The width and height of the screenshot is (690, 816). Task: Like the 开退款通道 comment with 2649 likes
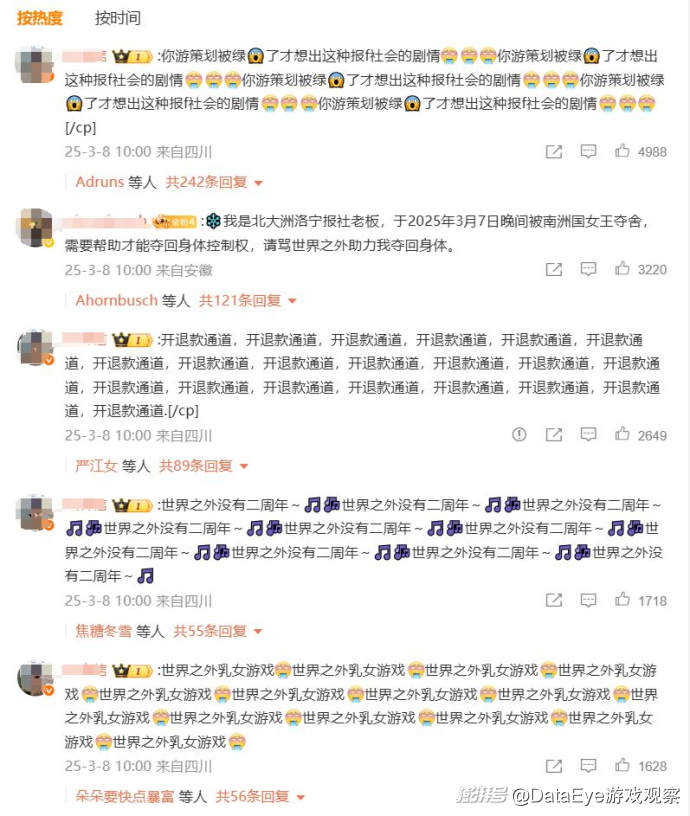[x=622, y=435]
